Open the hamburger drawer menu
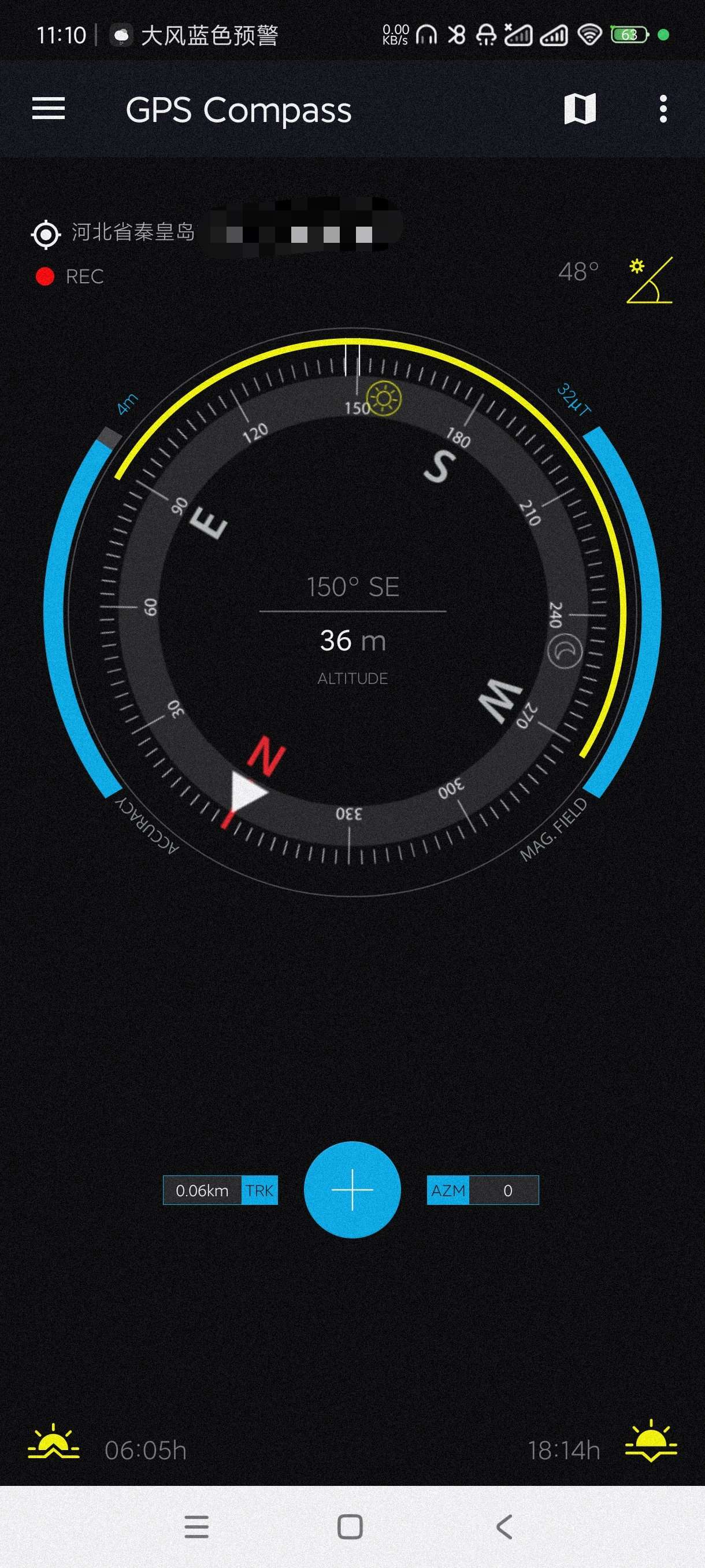Viewport: 705px width, 1568px height. (x=48, y=109)
